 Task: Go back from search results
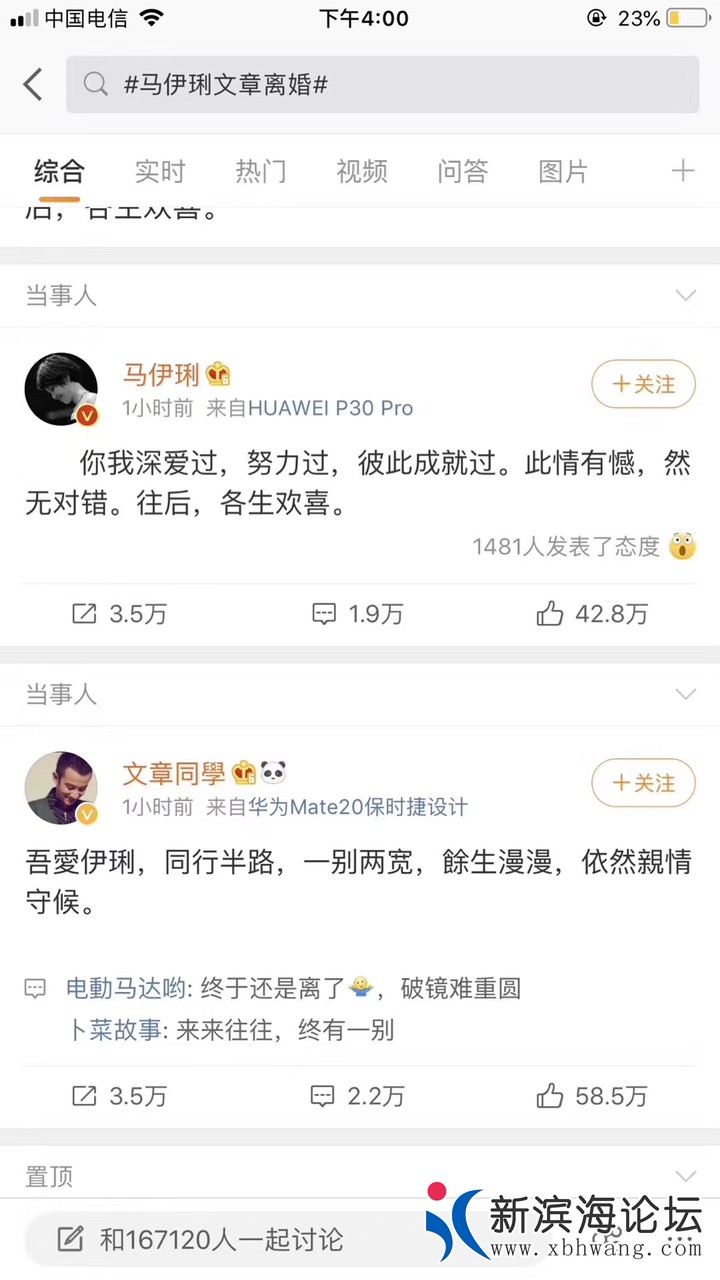click(33, 85)
